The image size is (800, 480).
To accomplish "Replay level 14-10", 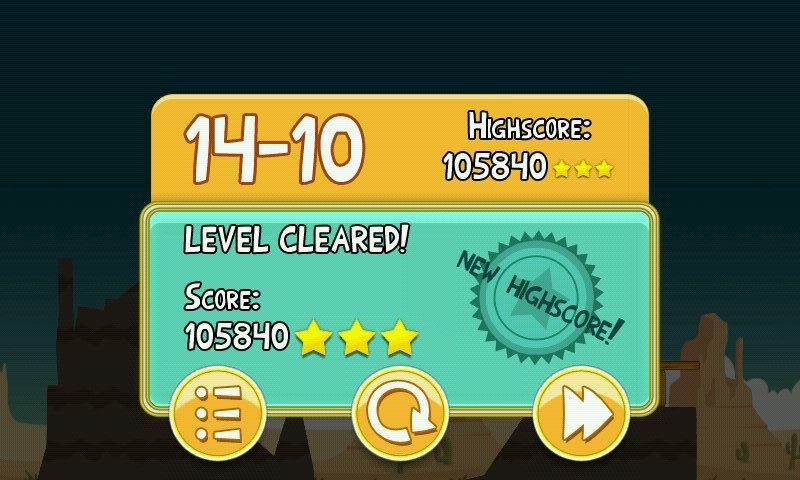I will click(400, 413).
